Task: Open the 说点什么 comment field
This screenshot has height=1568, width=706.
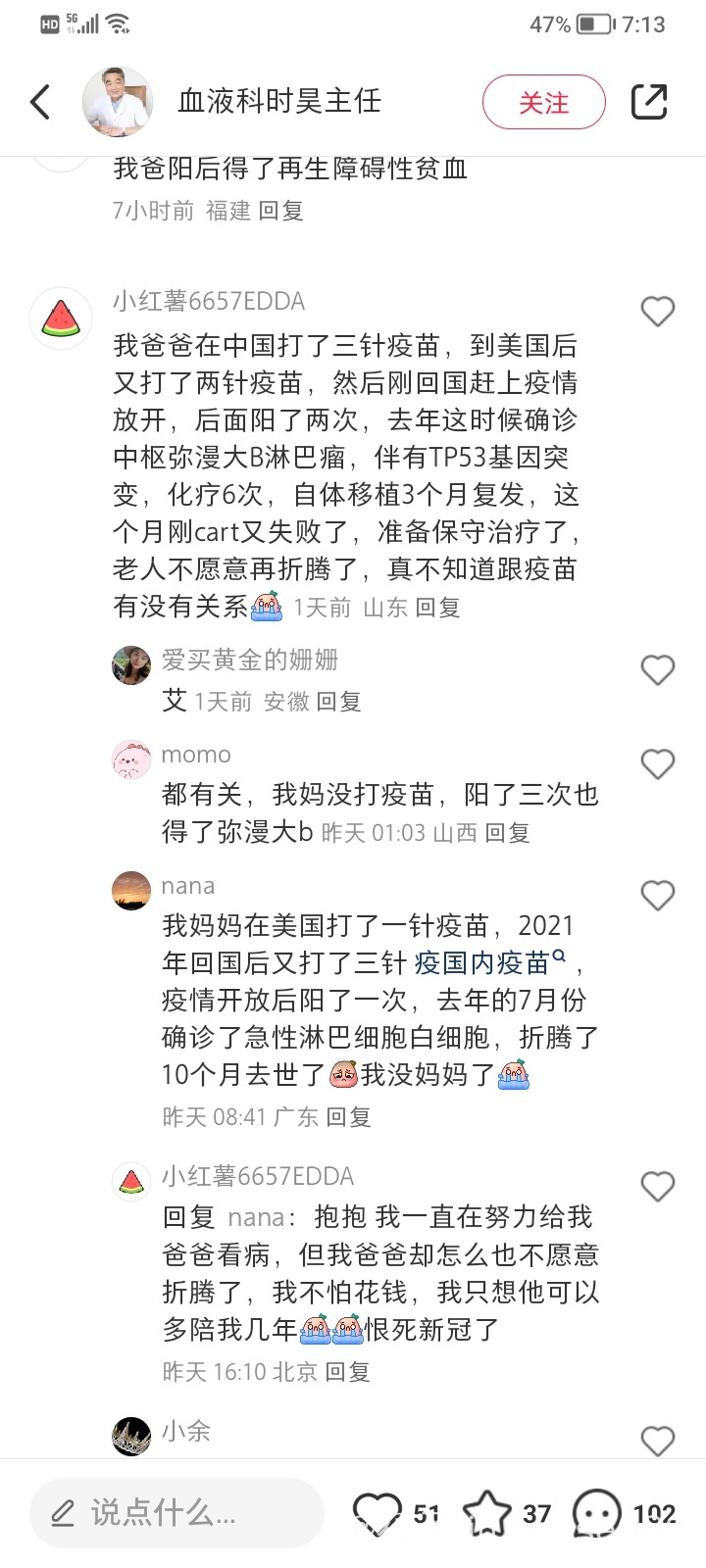Action: tap(176, 1513)
